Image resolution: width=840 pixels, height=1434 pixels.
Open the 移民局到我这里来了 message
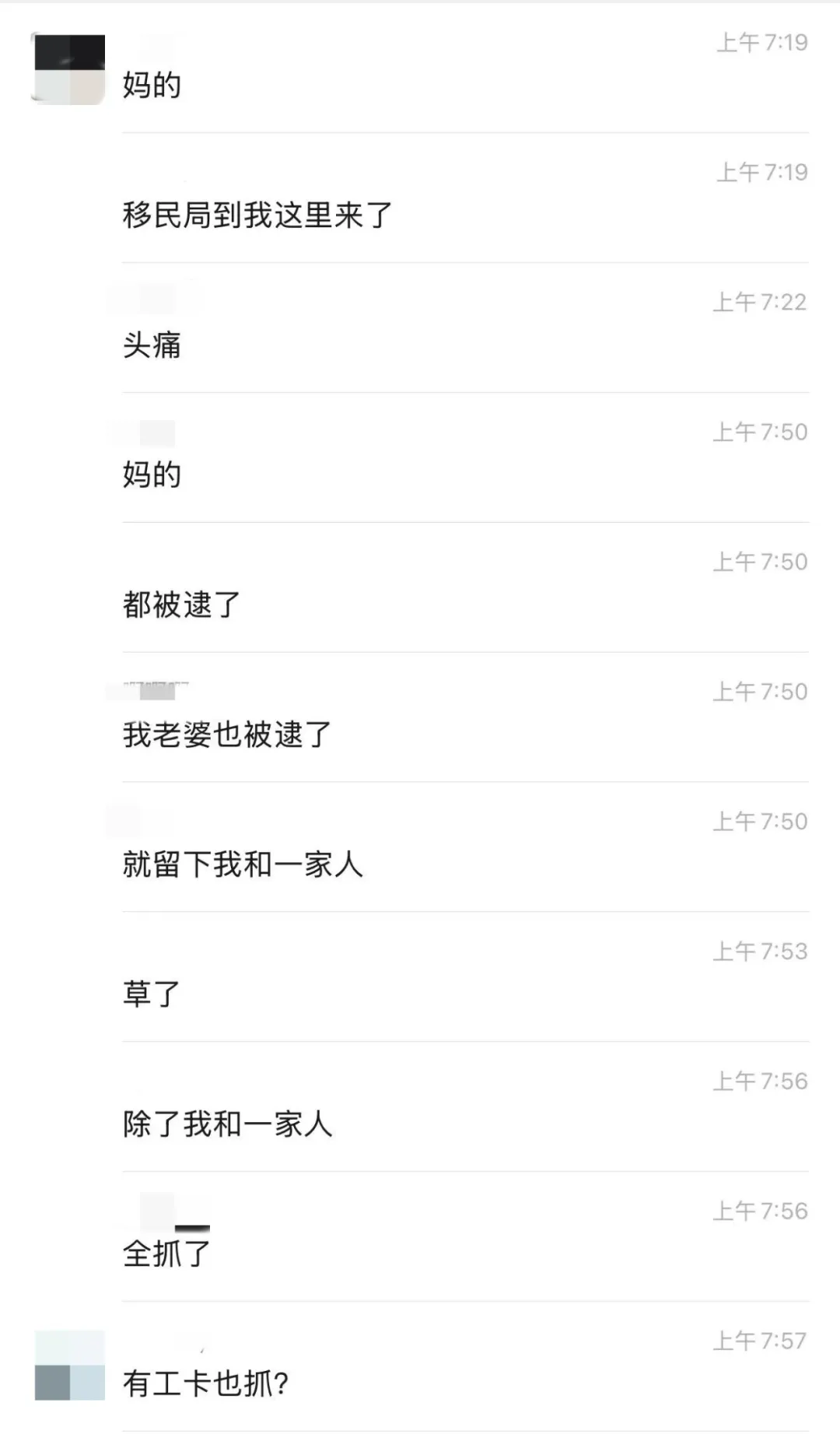257,216
